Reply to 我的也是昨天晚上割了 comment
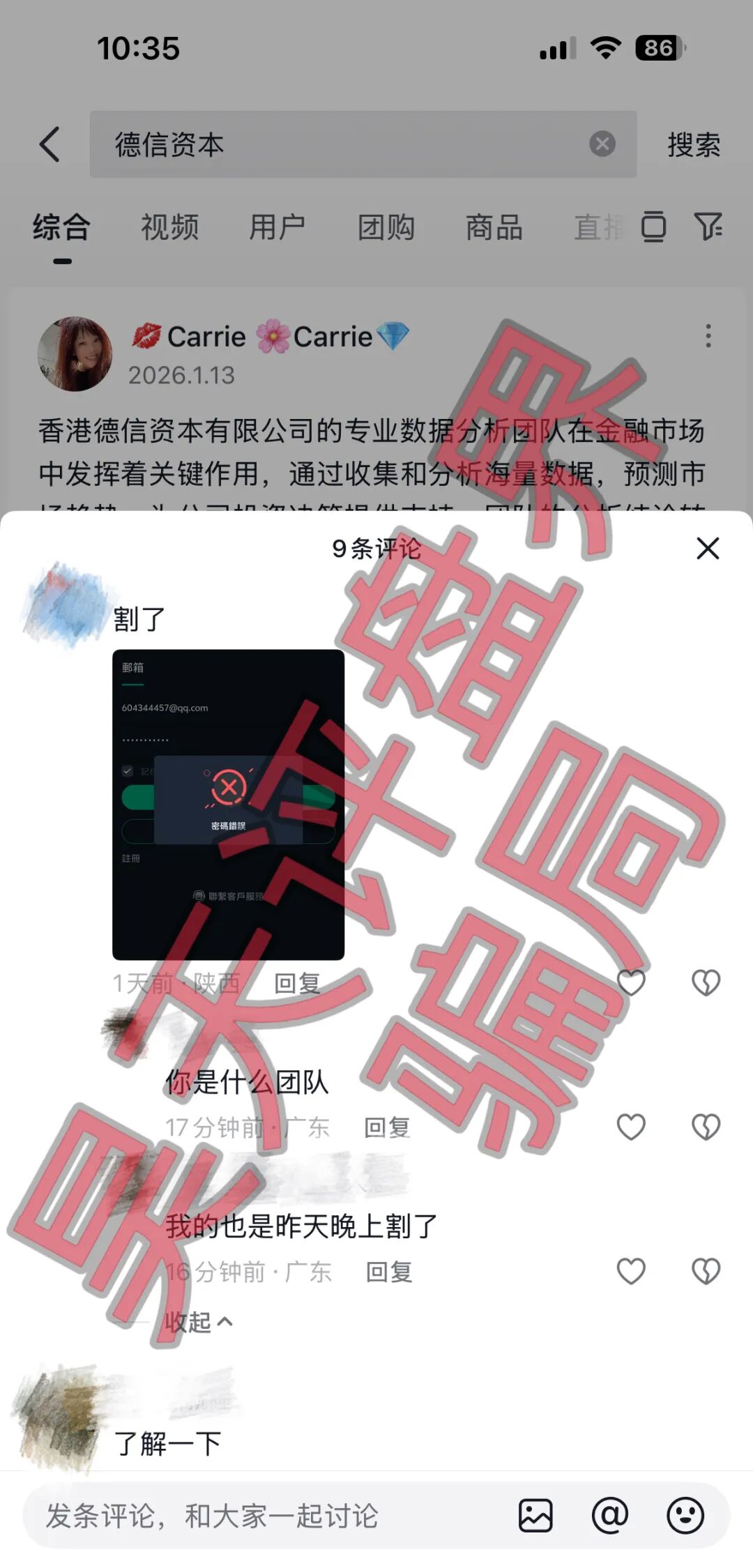 389,1272
